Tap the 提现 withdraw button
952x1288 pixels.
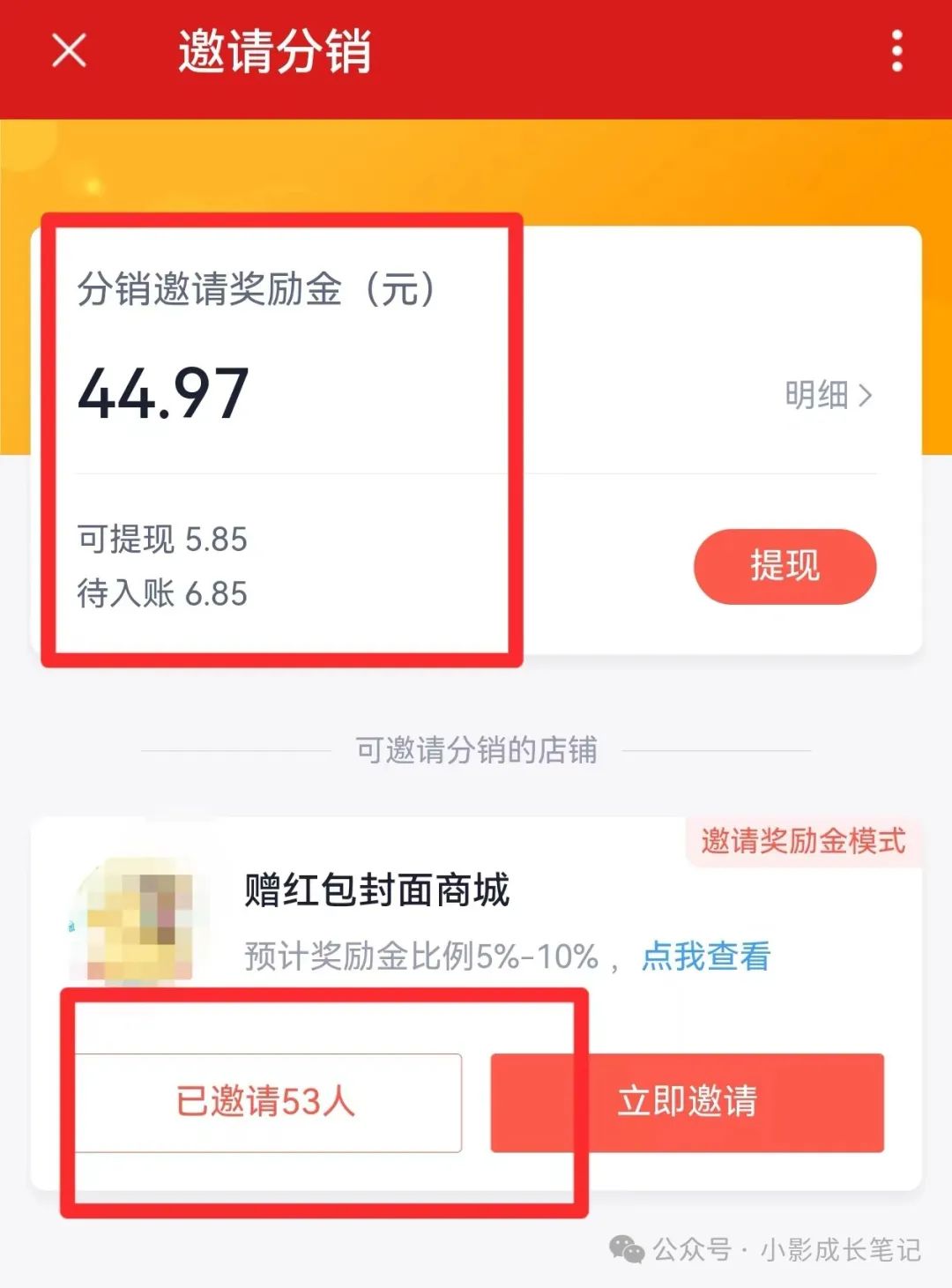pos(785,566)
